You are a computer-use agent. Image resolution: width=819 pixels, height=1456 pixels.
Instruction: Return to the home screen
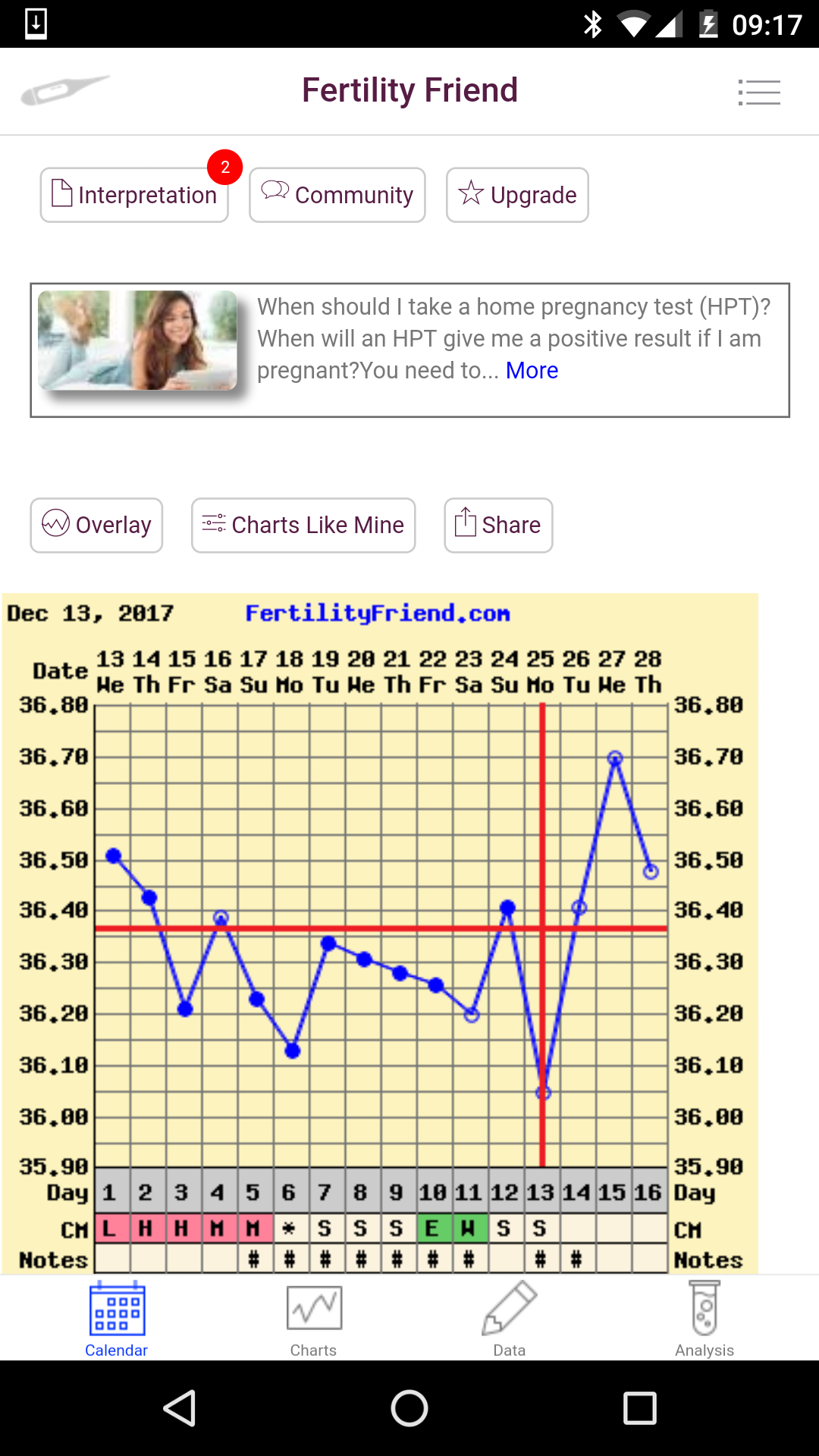click(x=409, y=1408)
